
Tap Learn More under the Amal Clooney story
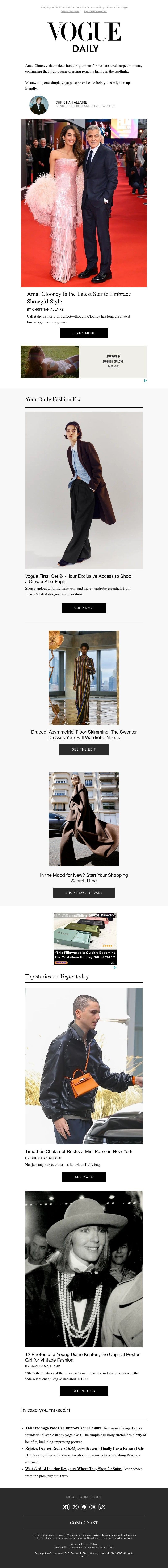[84, 333]
